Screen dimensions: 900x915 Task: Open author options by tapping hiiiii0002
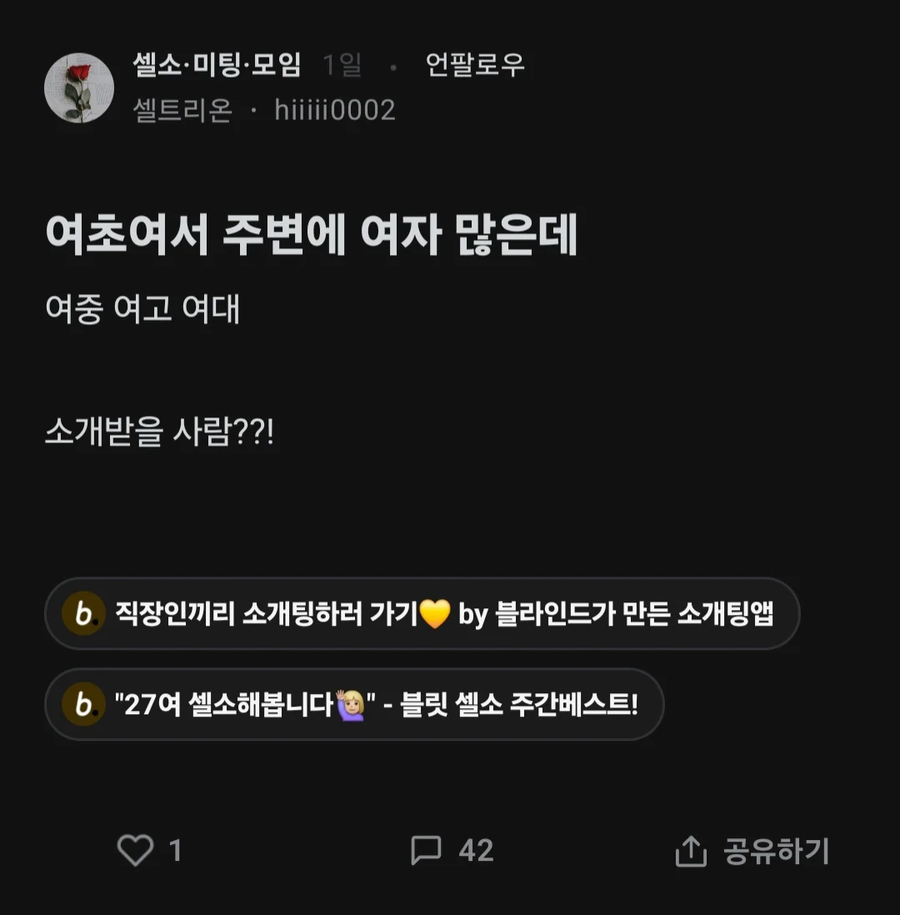[x=337, y=110]
